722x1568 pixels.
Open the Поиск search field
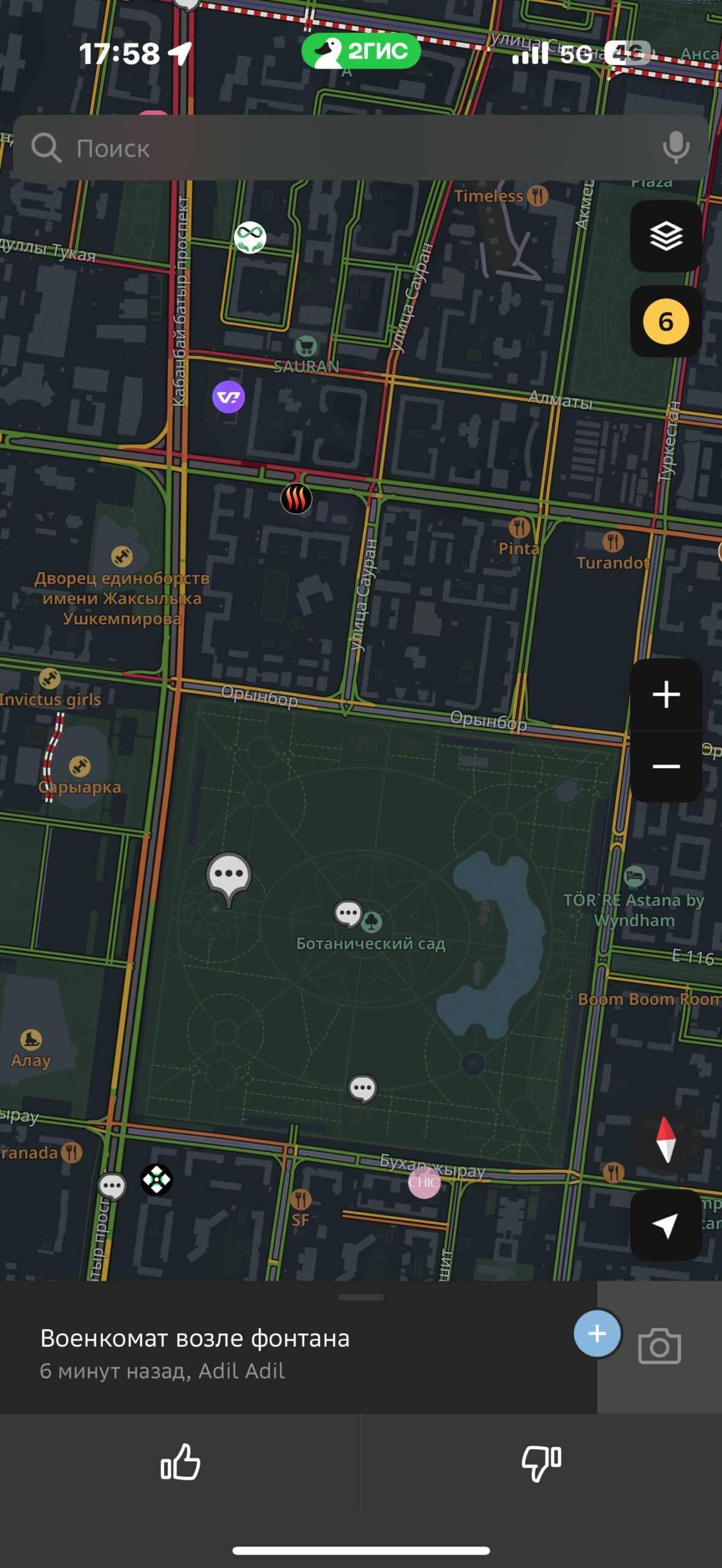[343, 148]
